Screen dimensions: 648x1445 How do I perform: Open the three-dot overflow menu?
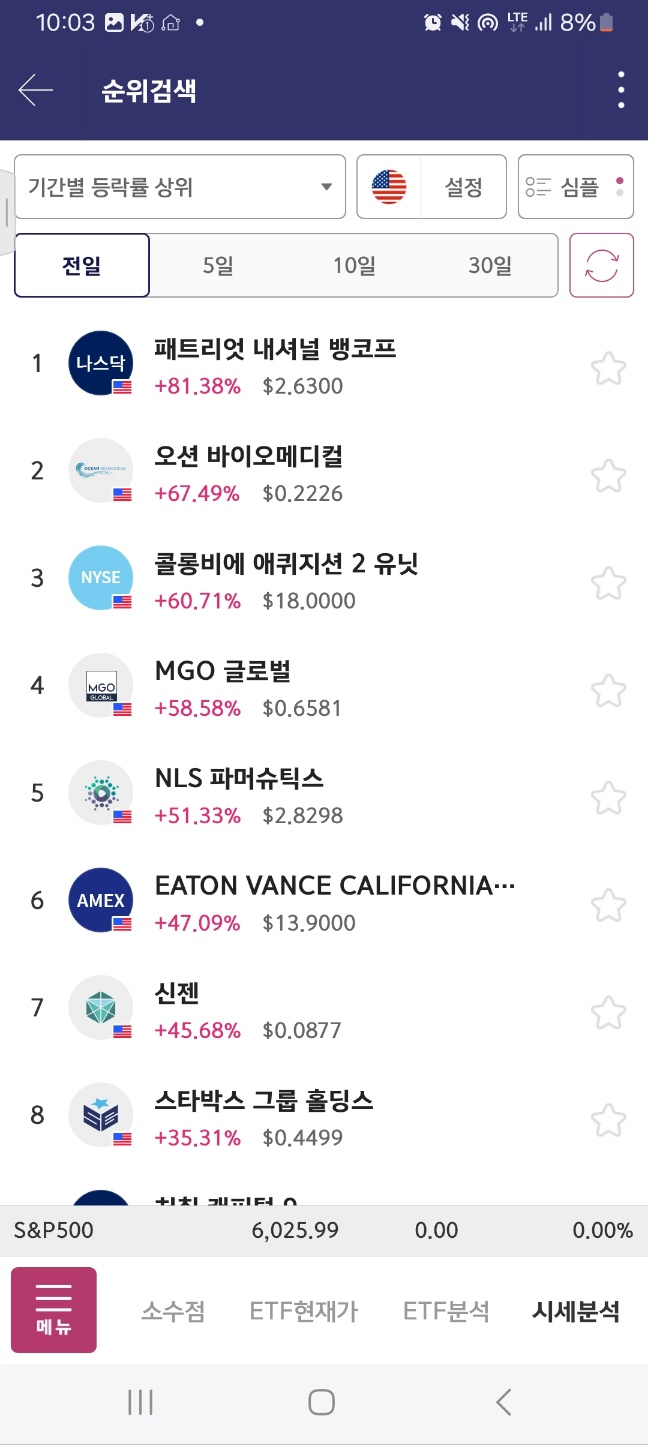pos(621,91)
